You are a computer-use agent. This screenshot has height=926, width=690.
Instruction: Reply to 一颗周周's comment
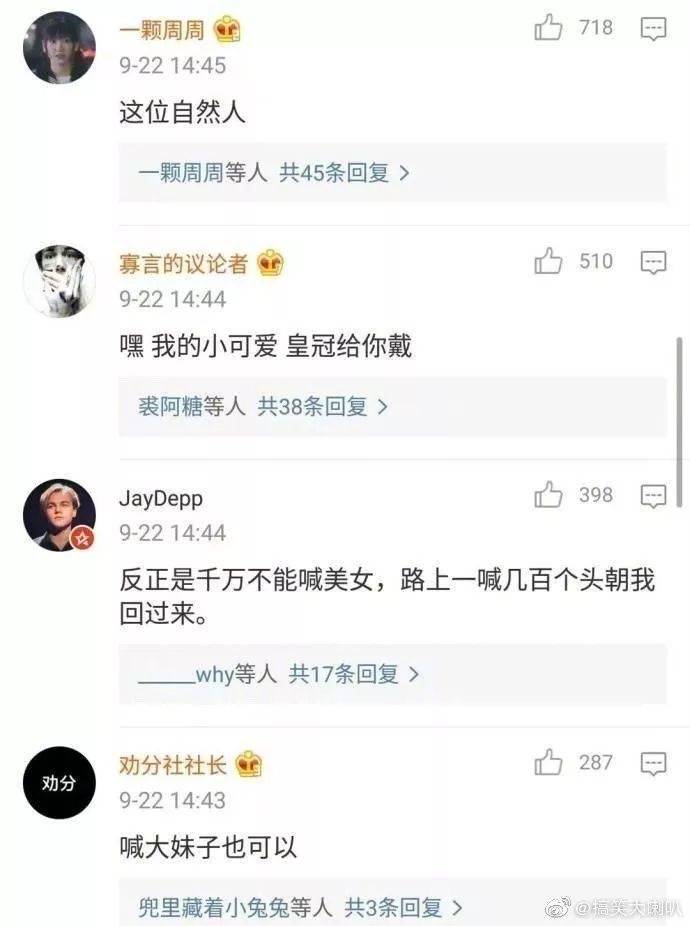[653, 29]
